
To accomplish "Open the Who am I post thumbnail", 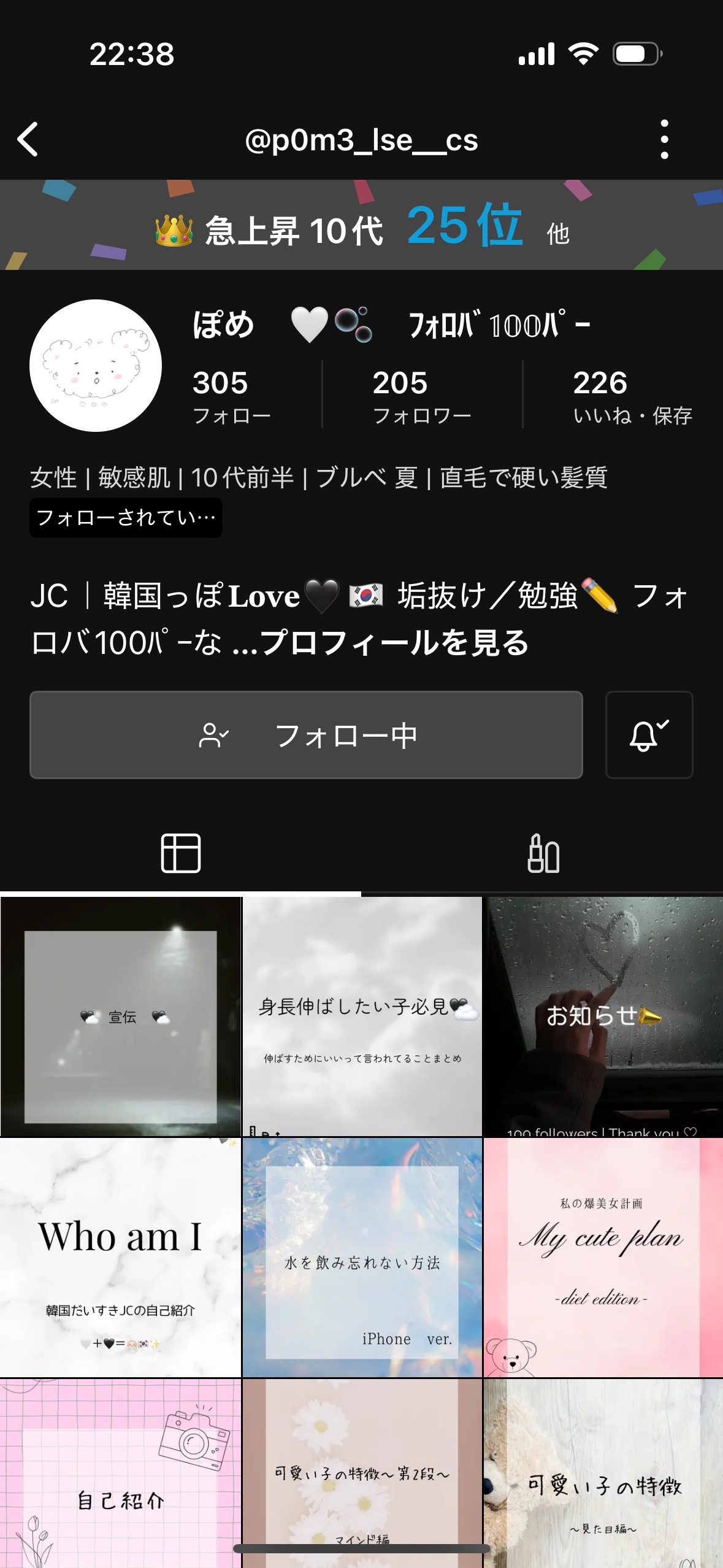I will pos(120,1256).
